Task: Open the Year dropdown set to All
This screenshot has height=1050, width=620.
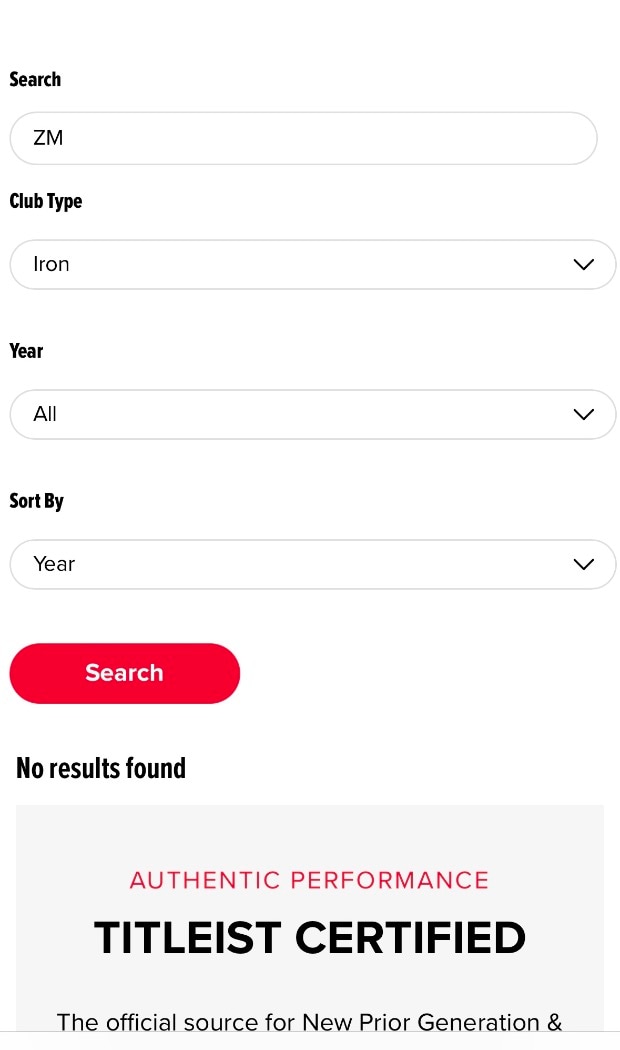Action: click(312, 414)
